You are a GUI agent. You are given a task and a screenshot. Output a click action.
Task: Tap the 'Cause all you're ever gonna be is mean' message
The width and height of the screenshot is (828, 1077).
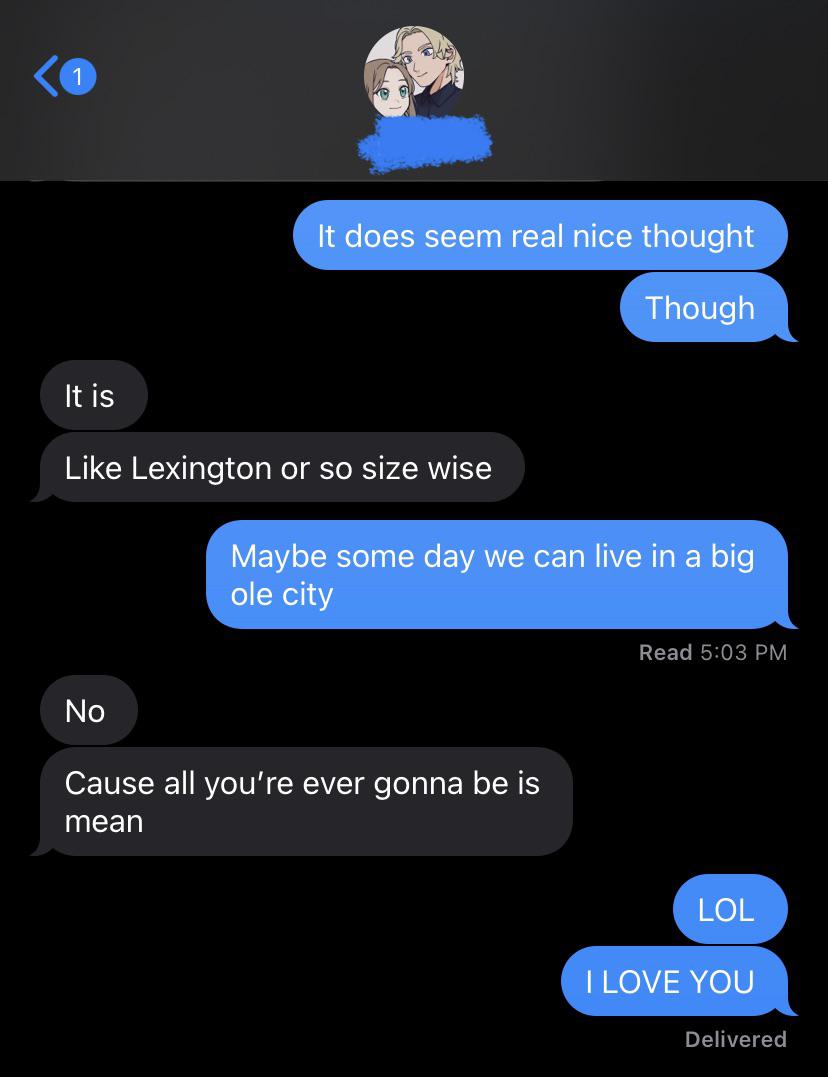(303, 800)
